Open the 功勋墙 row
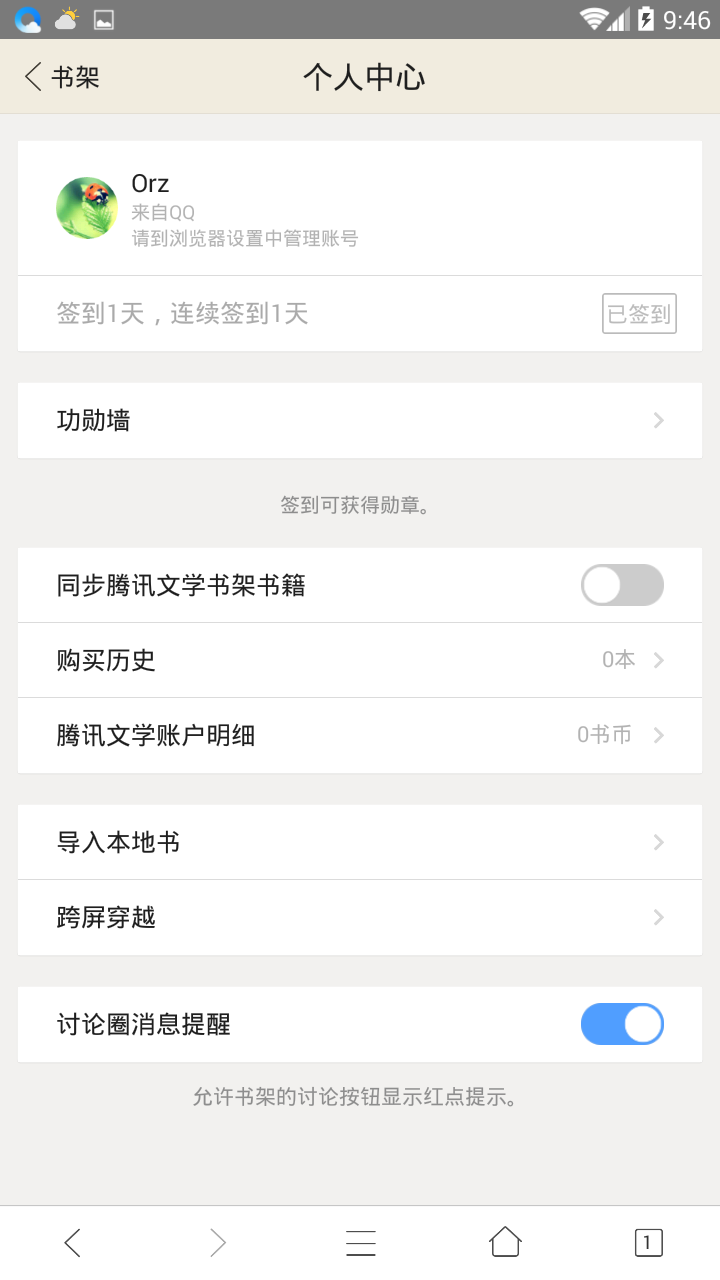 point(360,421)
